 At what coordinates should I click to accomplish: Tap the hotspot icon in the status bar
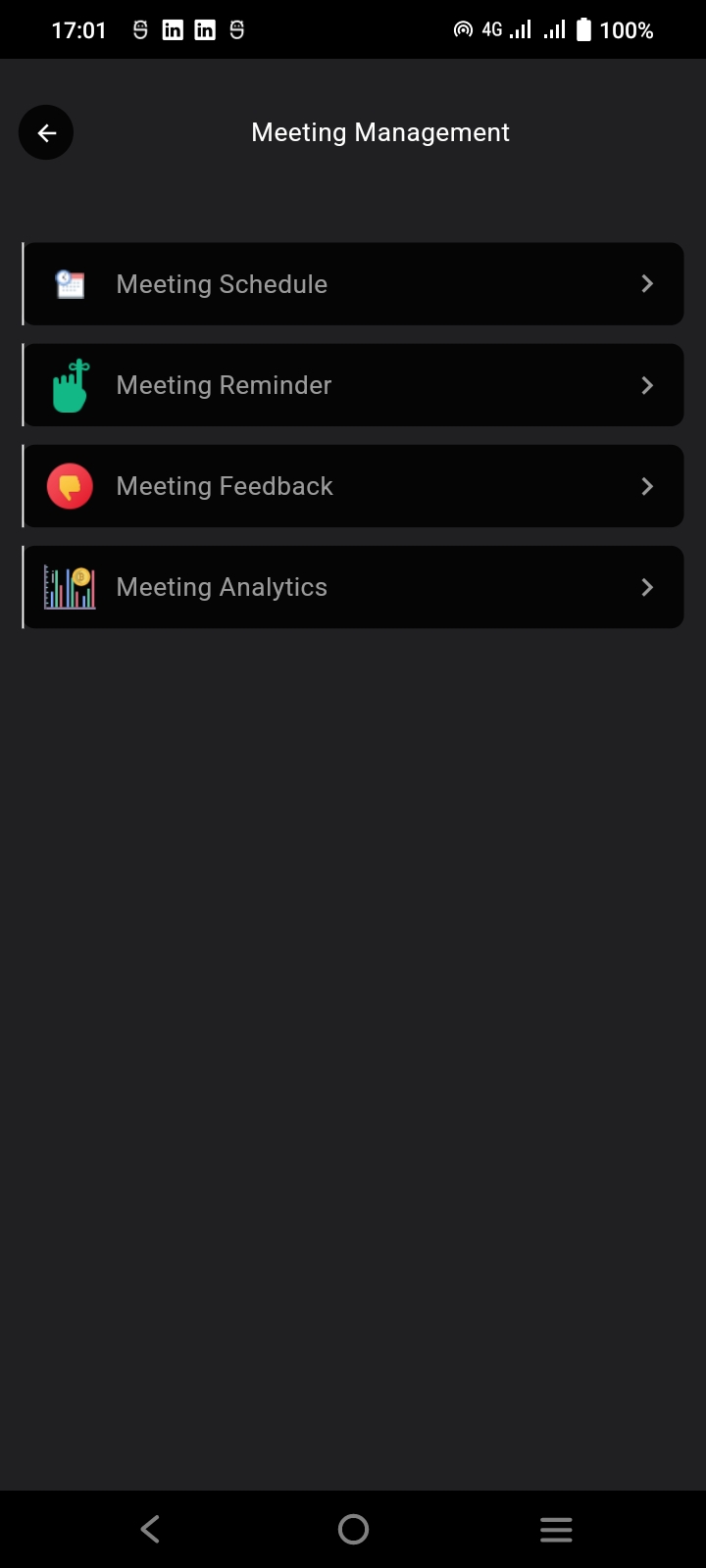click(461, 29)
